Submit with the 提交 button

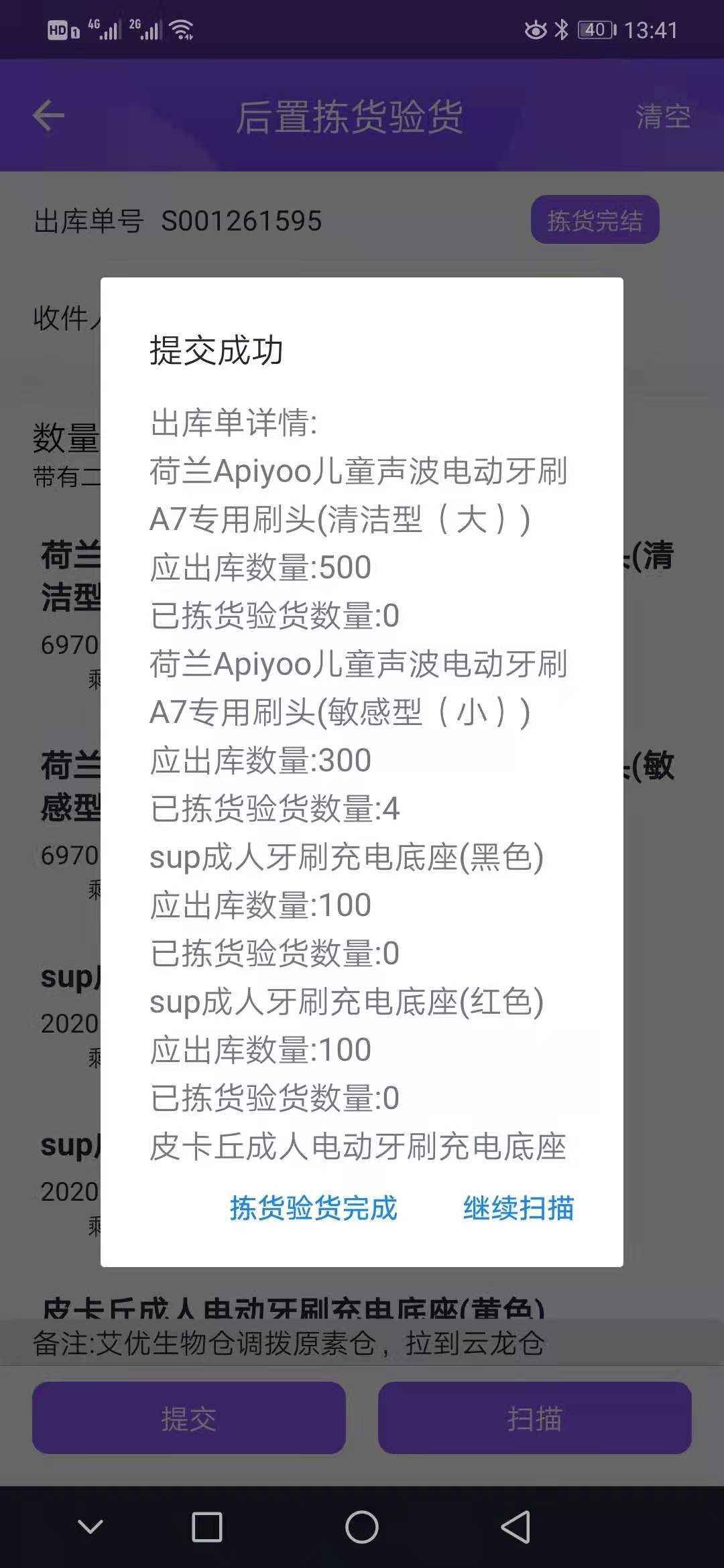click(189, 1417)
